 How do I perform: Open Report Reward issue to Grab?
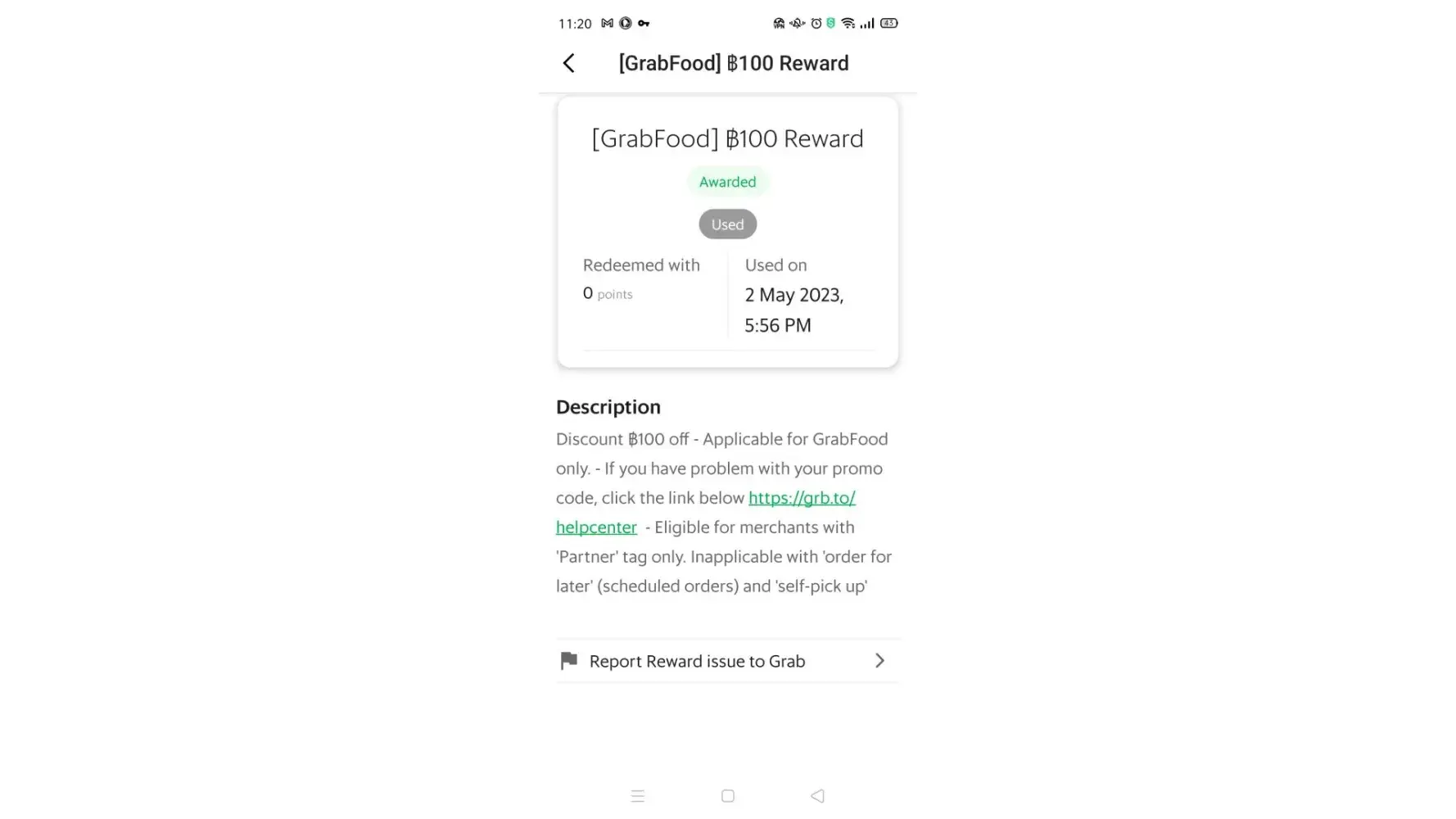pos(726,661)
